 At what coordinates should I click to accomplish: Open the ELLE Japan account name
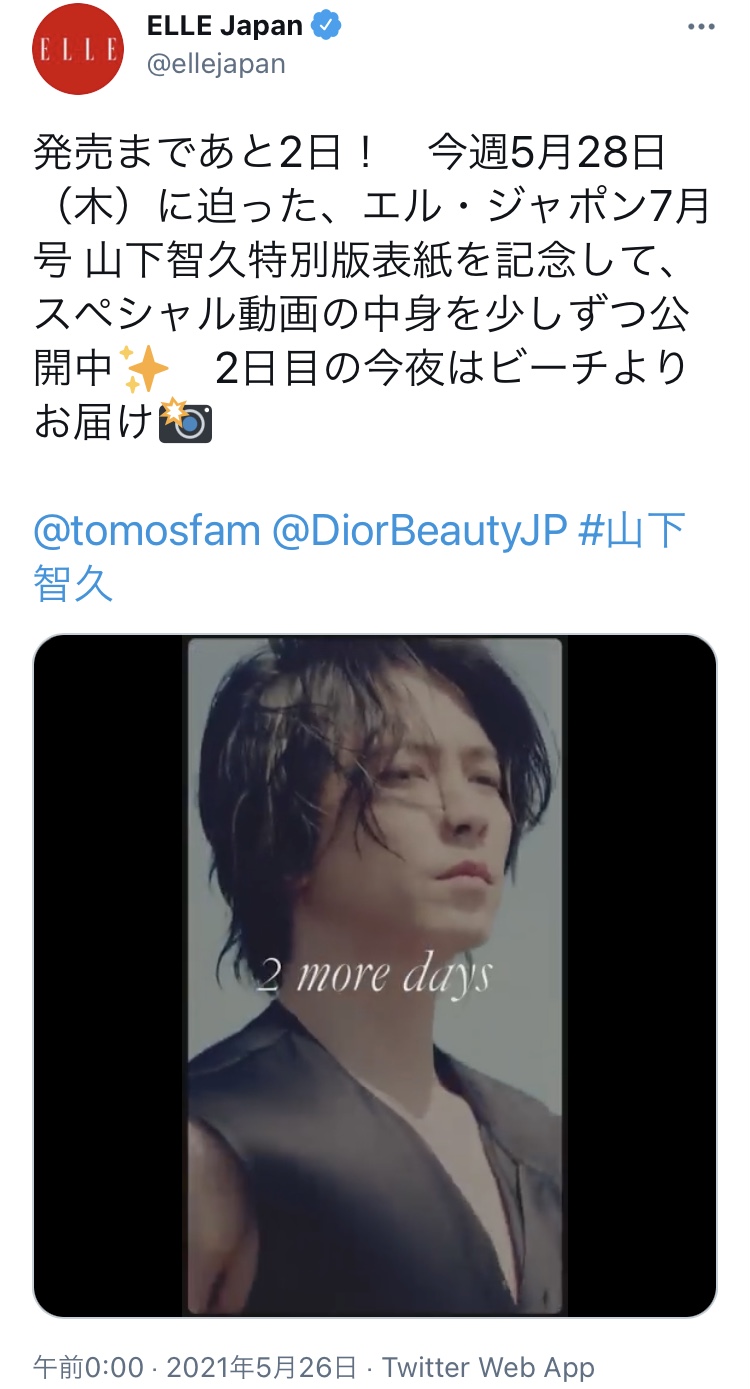[x=224, y=27]
